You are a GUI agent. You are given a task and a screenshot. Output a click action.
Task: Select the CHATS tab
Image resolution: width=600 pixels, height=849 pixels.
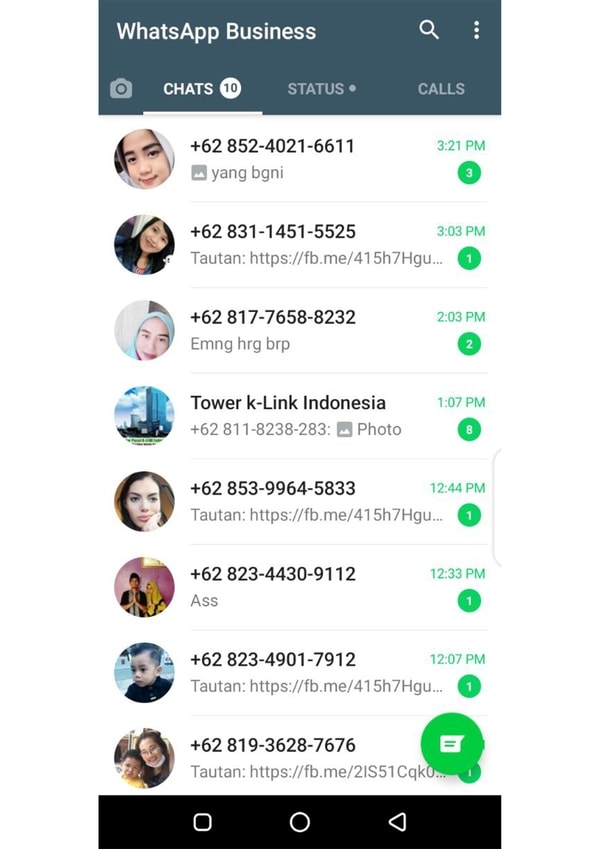pos(201,89)
